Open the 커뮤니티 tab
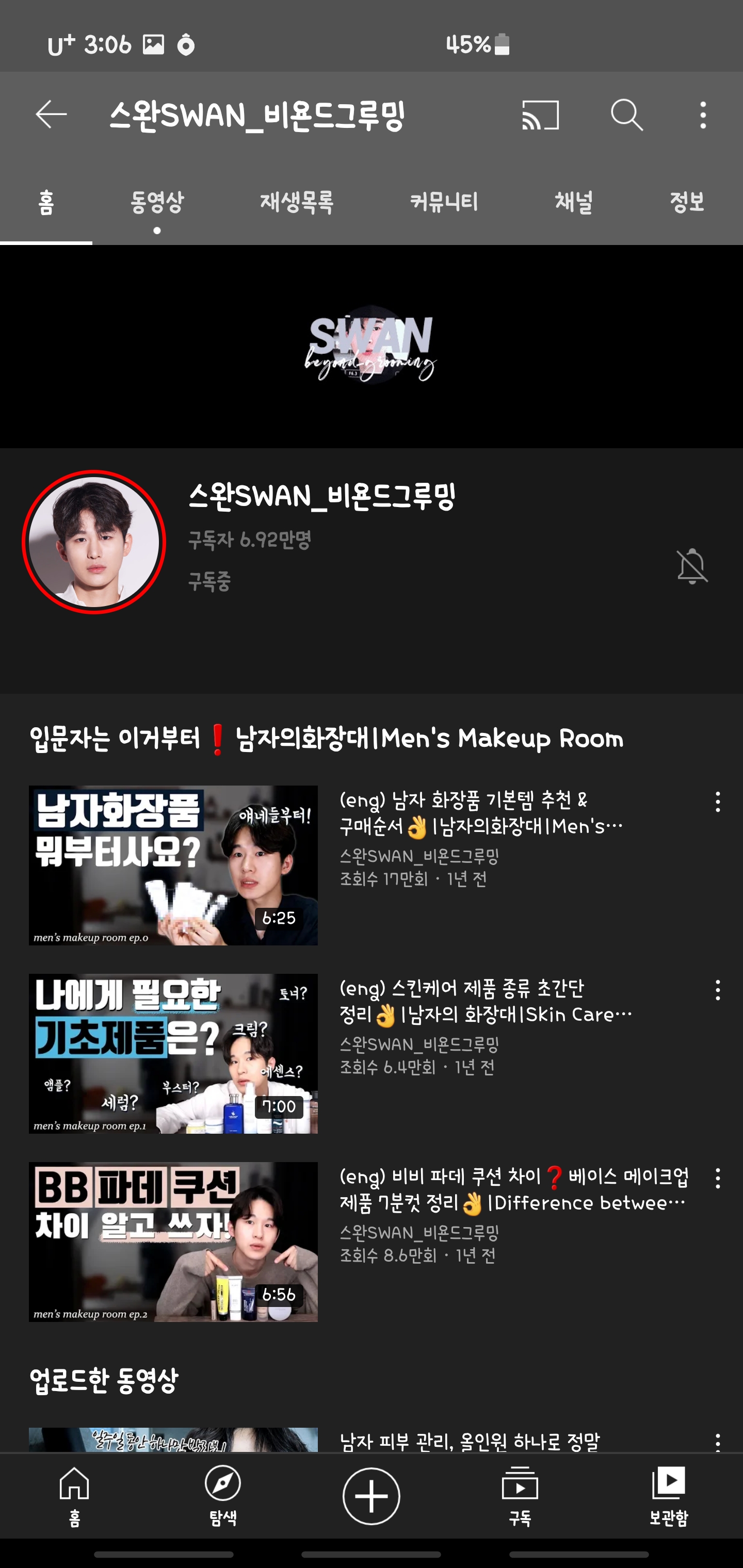This screenshot has width=743, height=1568. (x=444, y=202)
